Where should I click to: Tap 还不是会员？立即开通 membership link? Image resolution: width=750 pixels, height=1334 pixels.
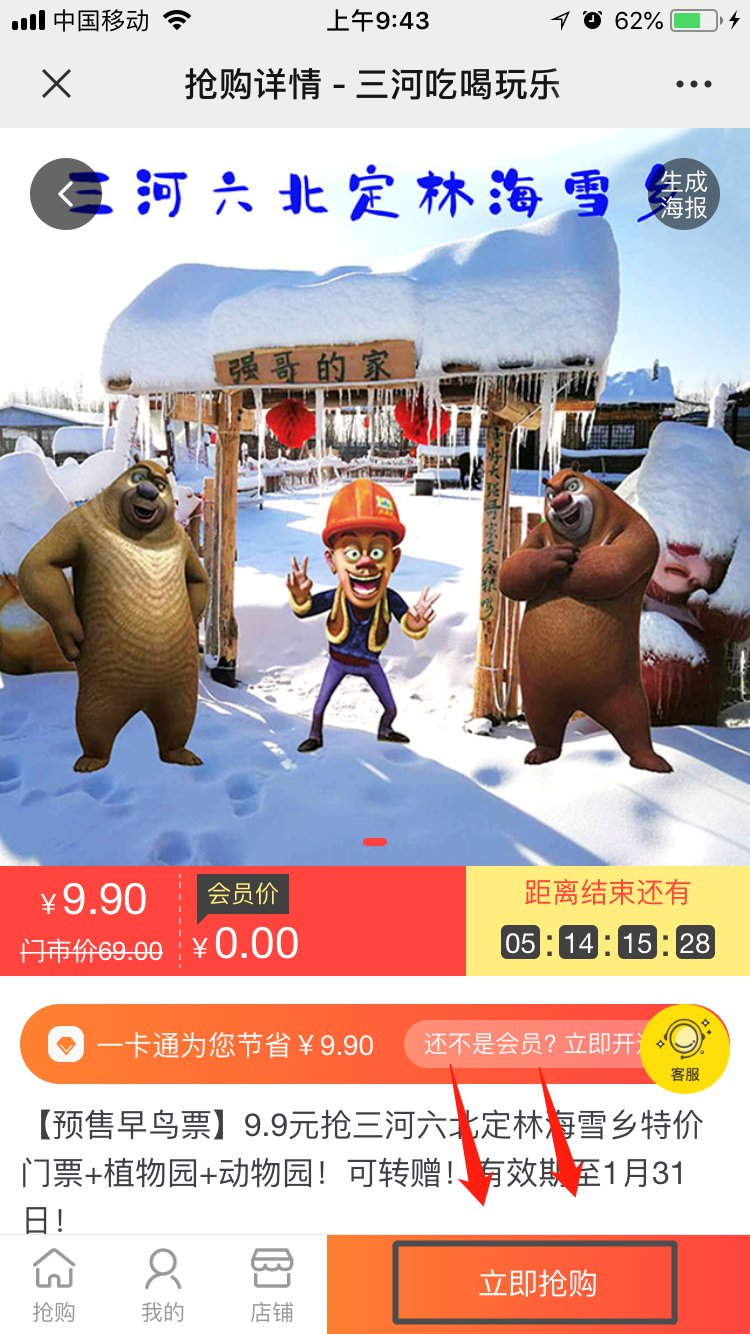pyautogui.click(x=530, y=1044)
